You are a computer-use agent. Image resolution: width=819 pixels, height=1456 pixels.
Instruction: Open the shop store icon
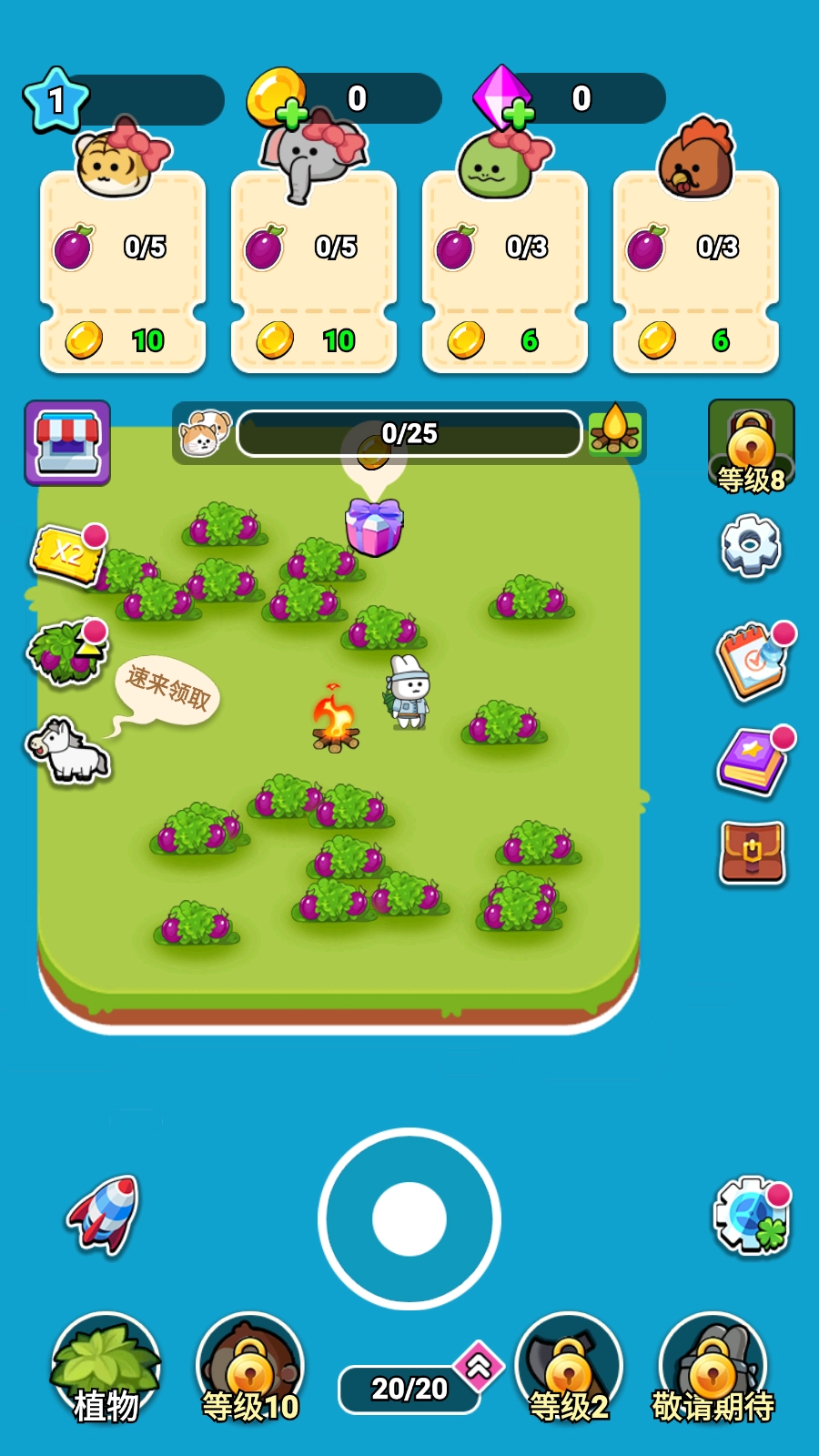tap(67, 442)
